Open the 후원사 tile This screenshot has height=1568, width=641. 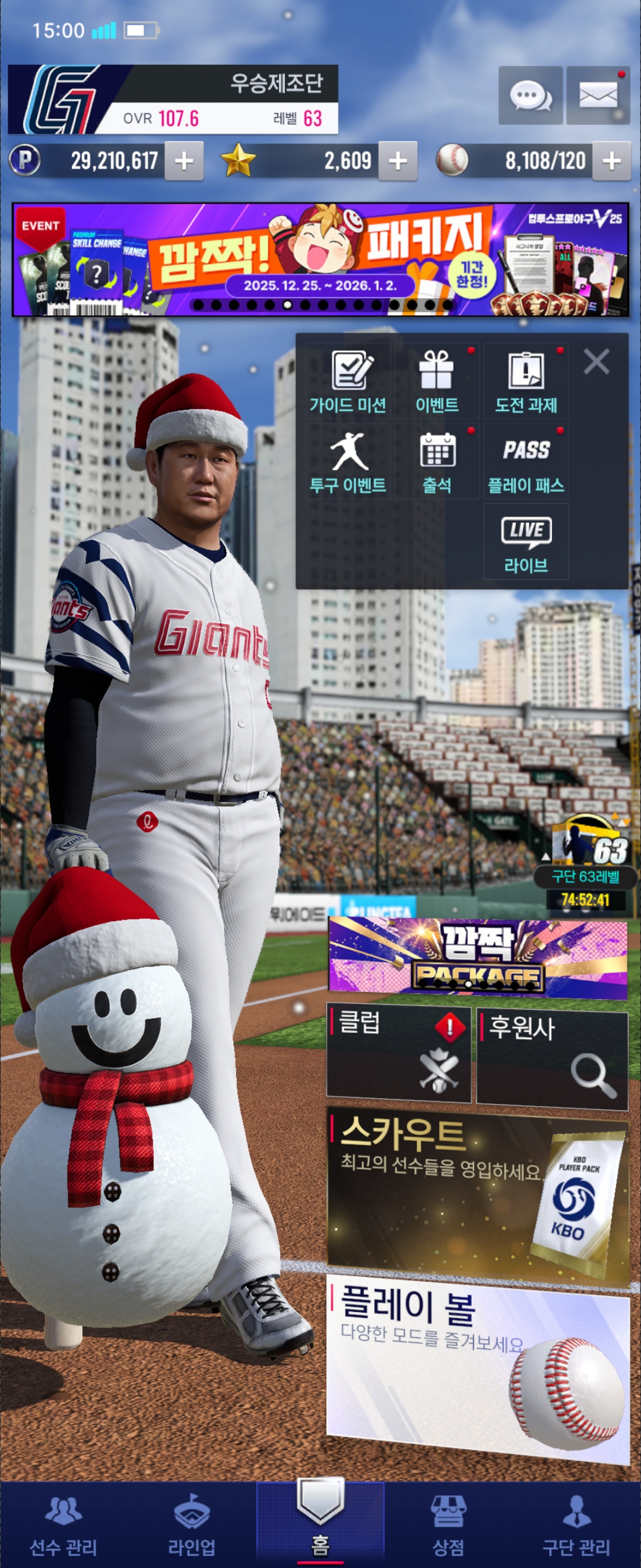551,1058
